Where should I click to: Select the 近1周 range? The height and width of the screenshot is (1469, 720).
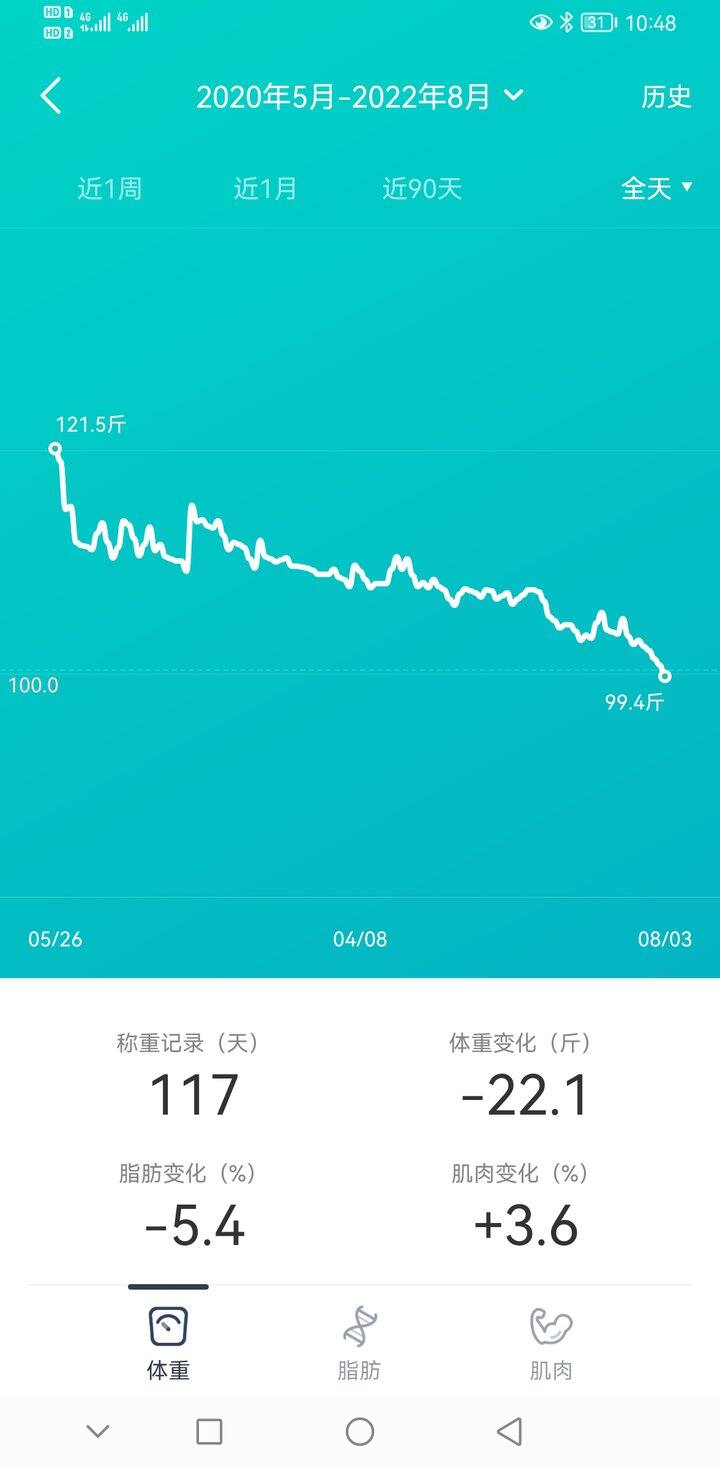pyautogui.click(x=110, y=188)
